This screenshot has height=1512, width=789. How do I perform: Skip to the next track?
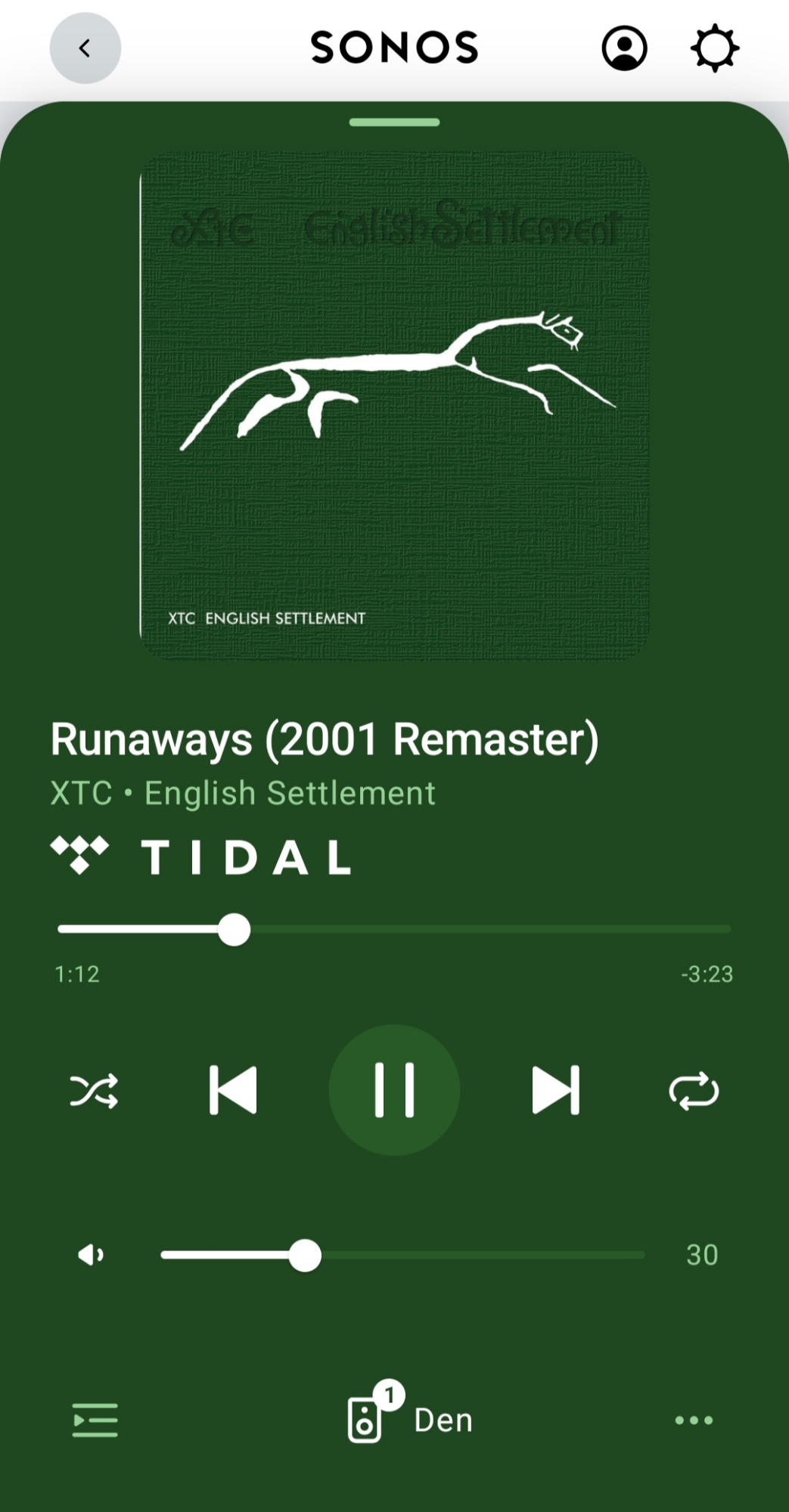coord(556,1090)
